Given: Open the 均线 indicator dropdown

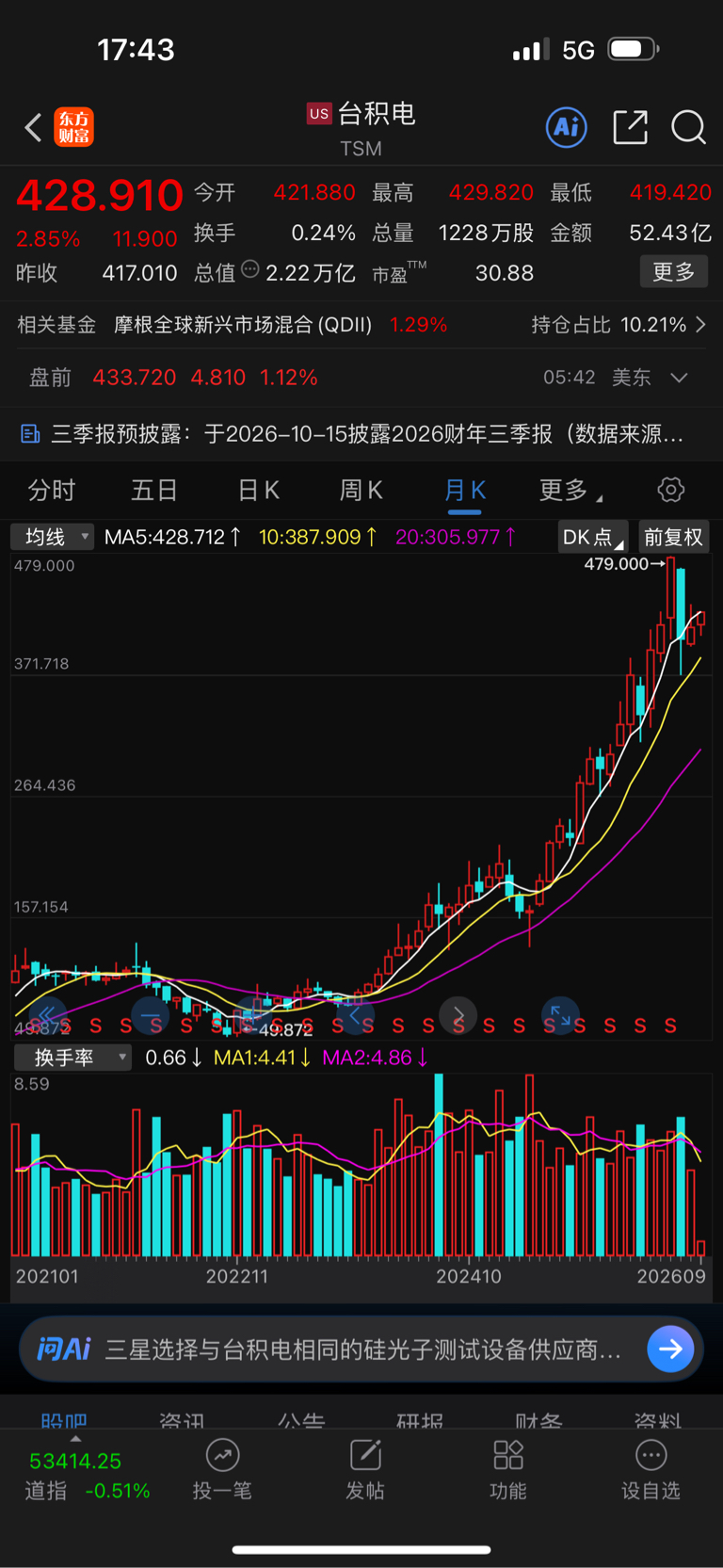Looking at the screenshot, I should click(52, 537).
